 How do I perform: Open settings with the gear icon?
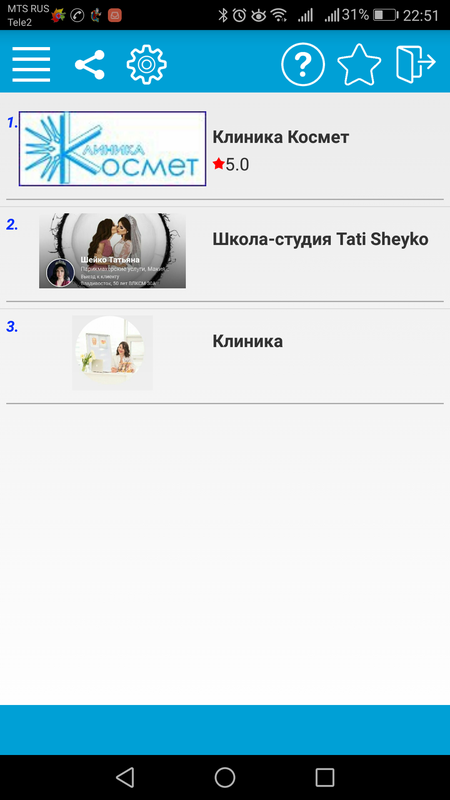(146, 64)
